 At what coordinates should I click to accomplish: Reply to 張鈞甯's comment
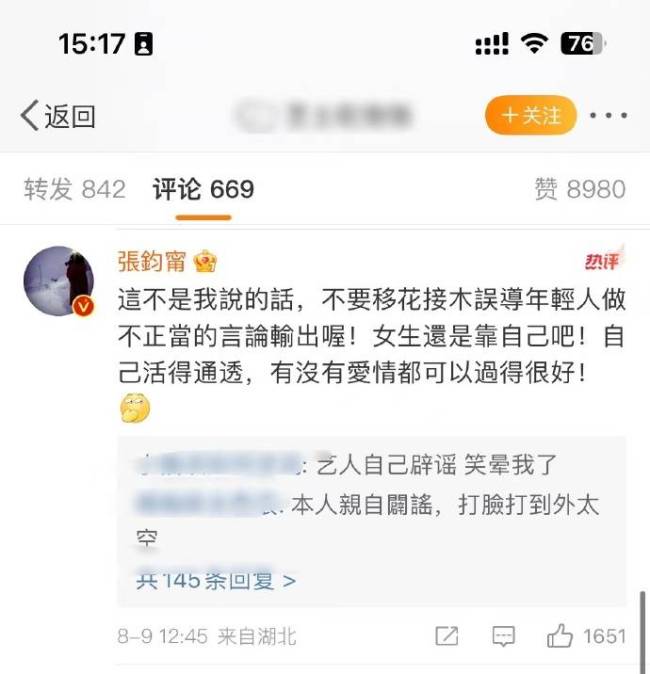tap(504, 636)
